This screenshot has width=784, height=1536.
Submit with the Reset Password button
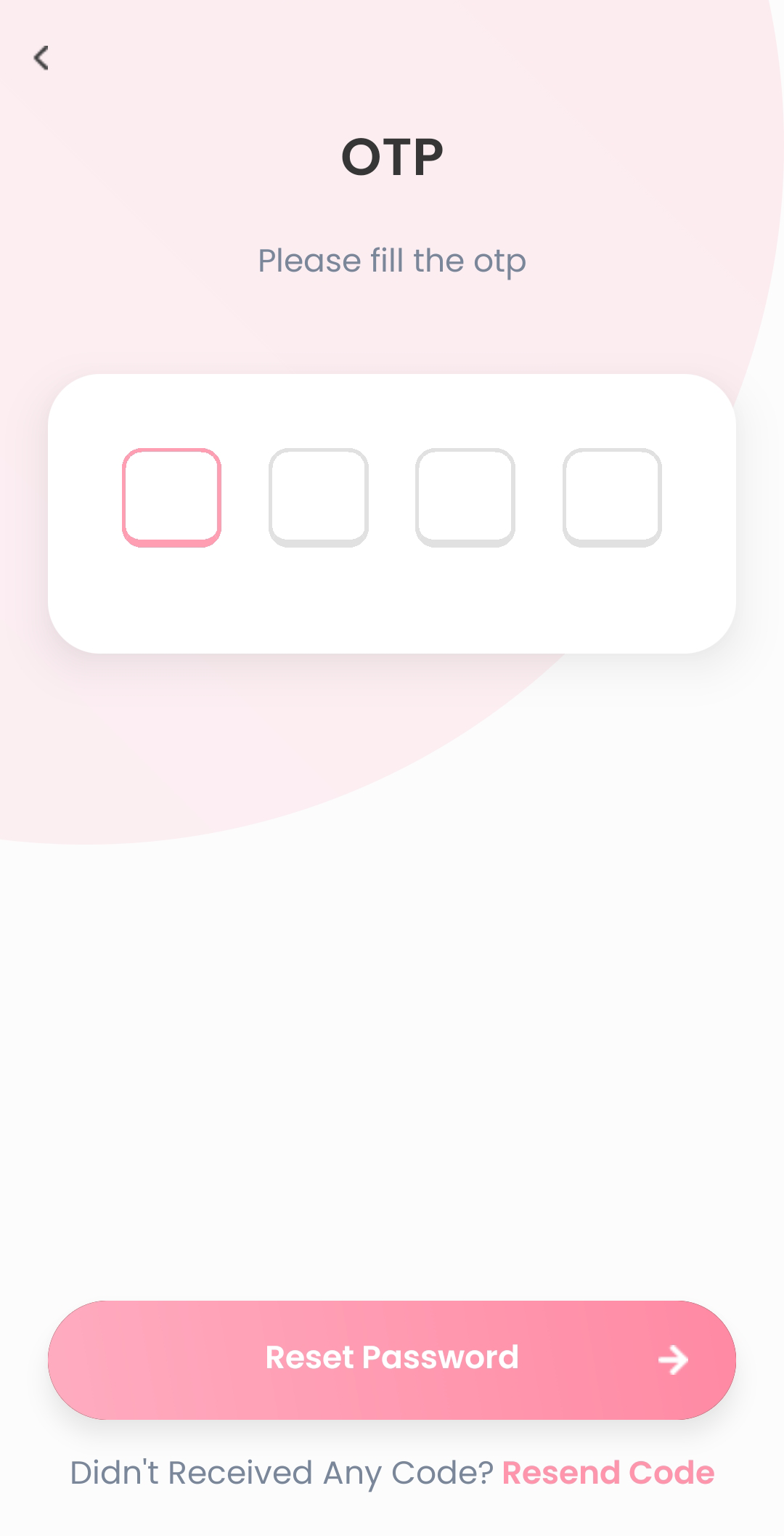coord(392,1360)
